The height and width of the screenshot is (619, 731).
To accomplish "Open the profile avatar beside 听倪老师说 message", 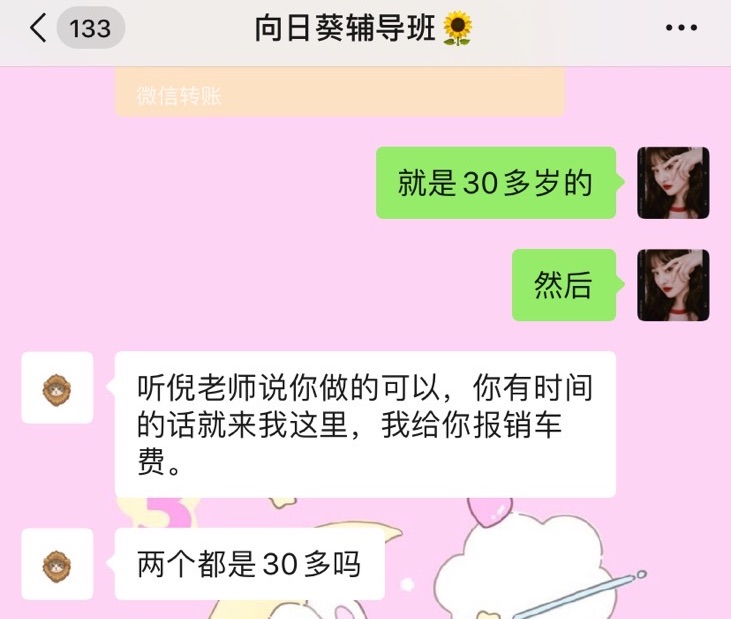I will tap(57, 387).
